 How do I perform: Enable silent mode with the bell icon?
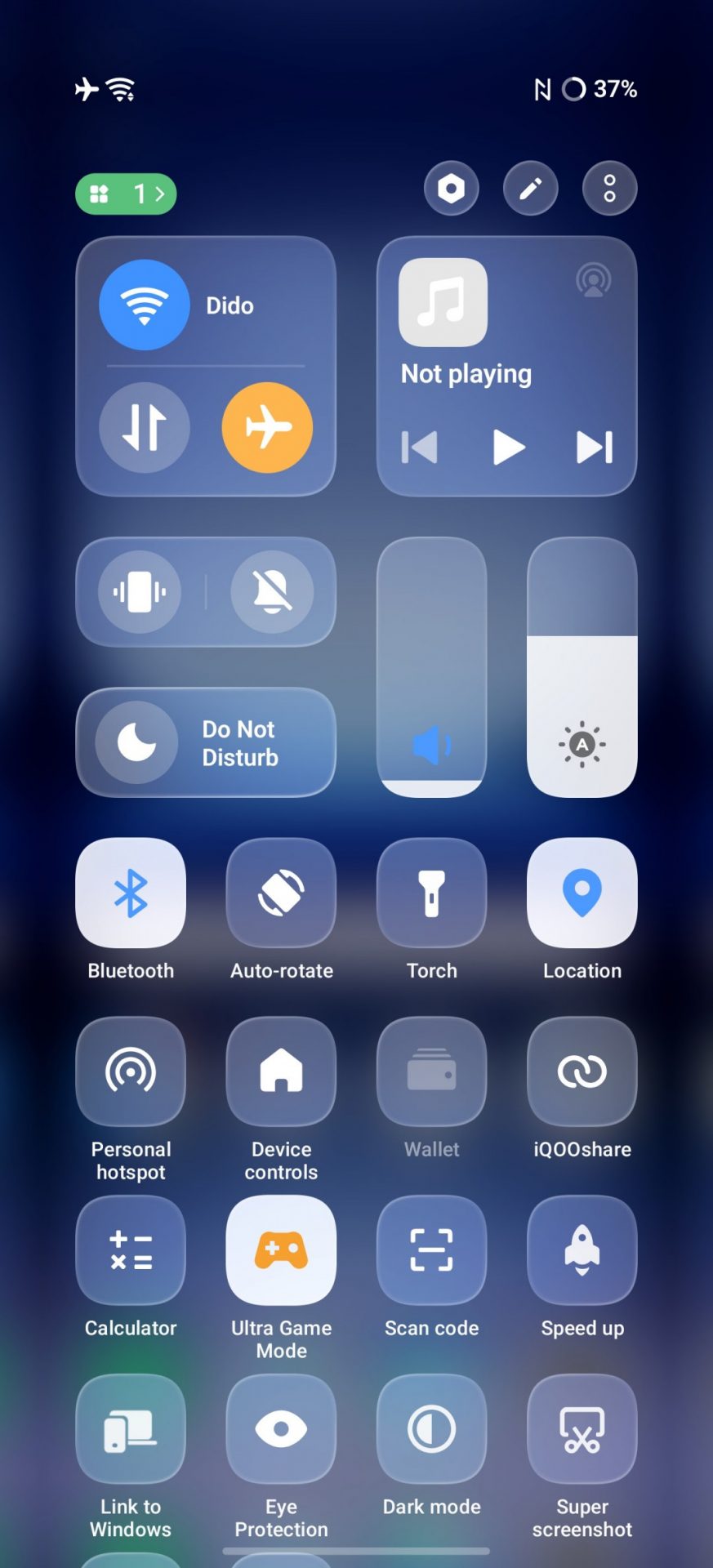[x=272, y=592]
